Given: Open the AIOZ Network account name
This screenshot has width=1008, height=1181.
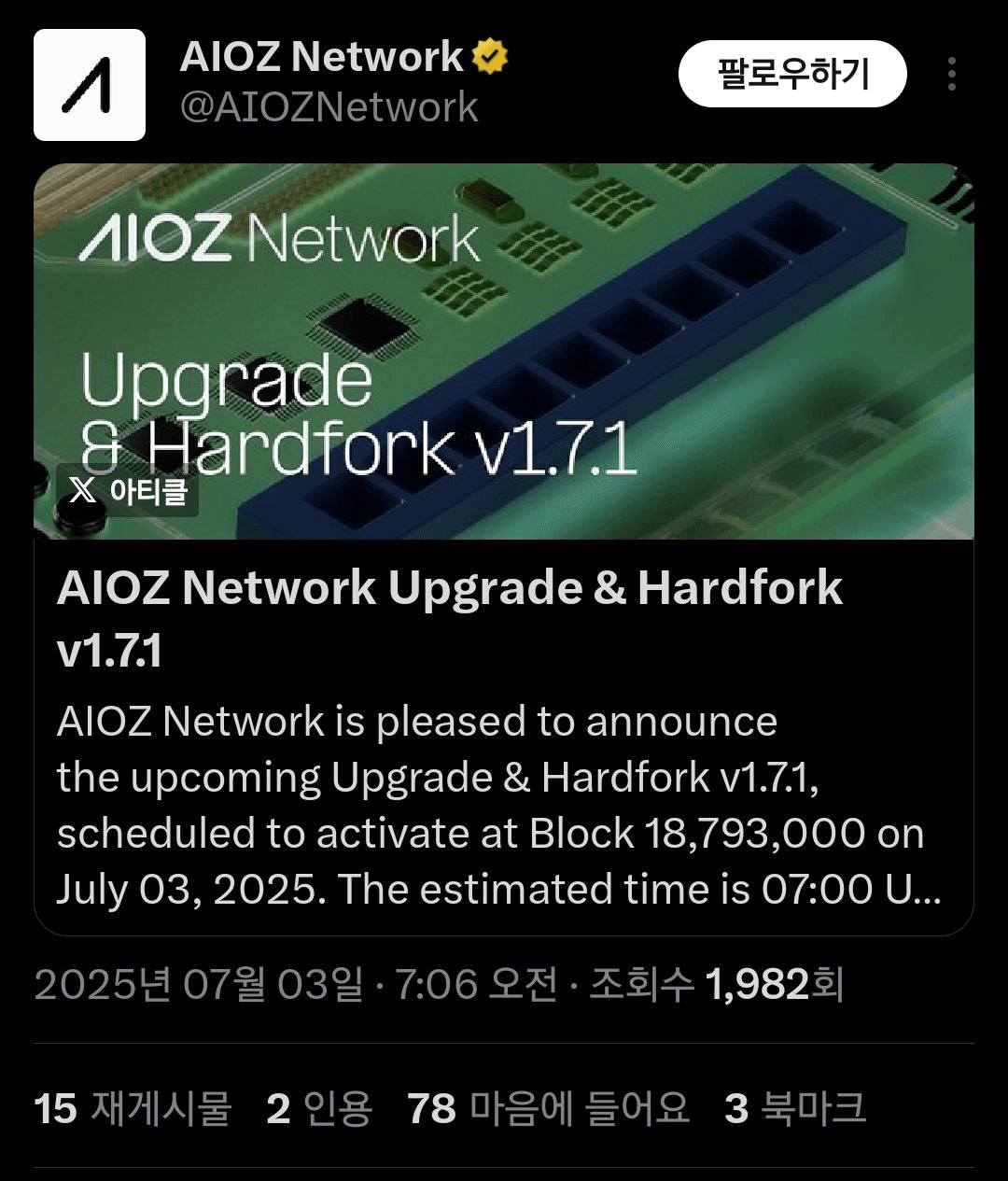Looking at the screenshot, I should click(x=322, y=57).
